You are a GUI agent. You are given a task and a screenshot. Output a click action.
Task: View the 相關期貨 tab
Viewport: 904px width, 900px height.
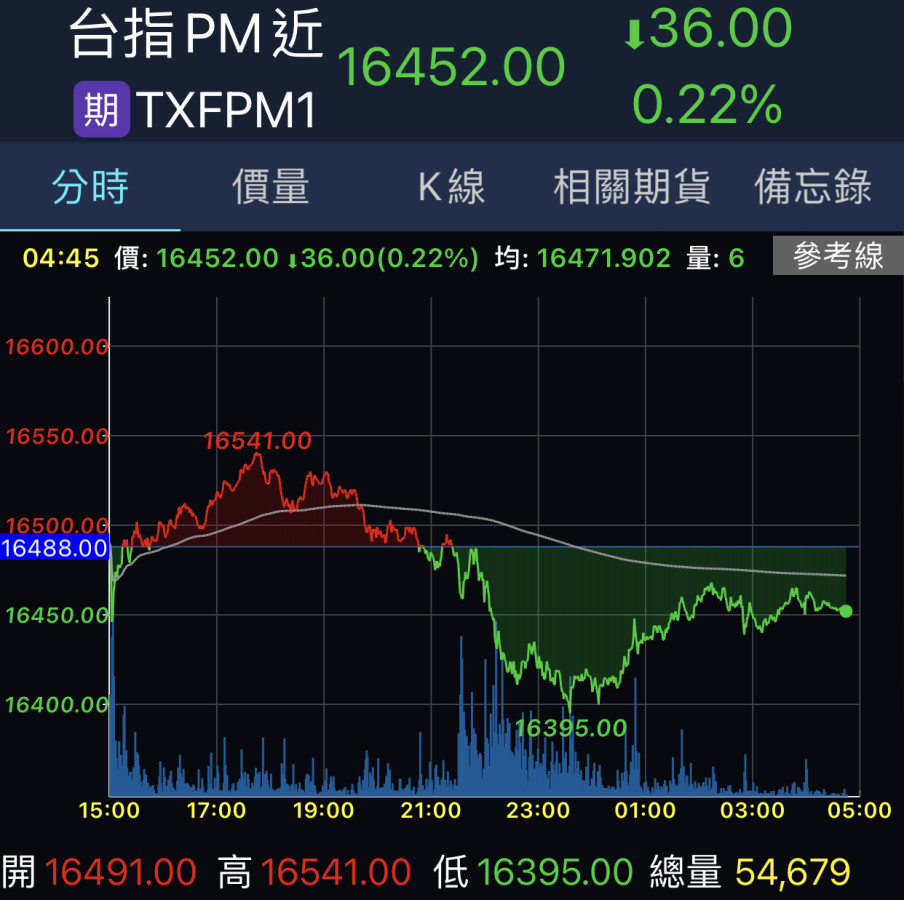click(x=632, y=187)
